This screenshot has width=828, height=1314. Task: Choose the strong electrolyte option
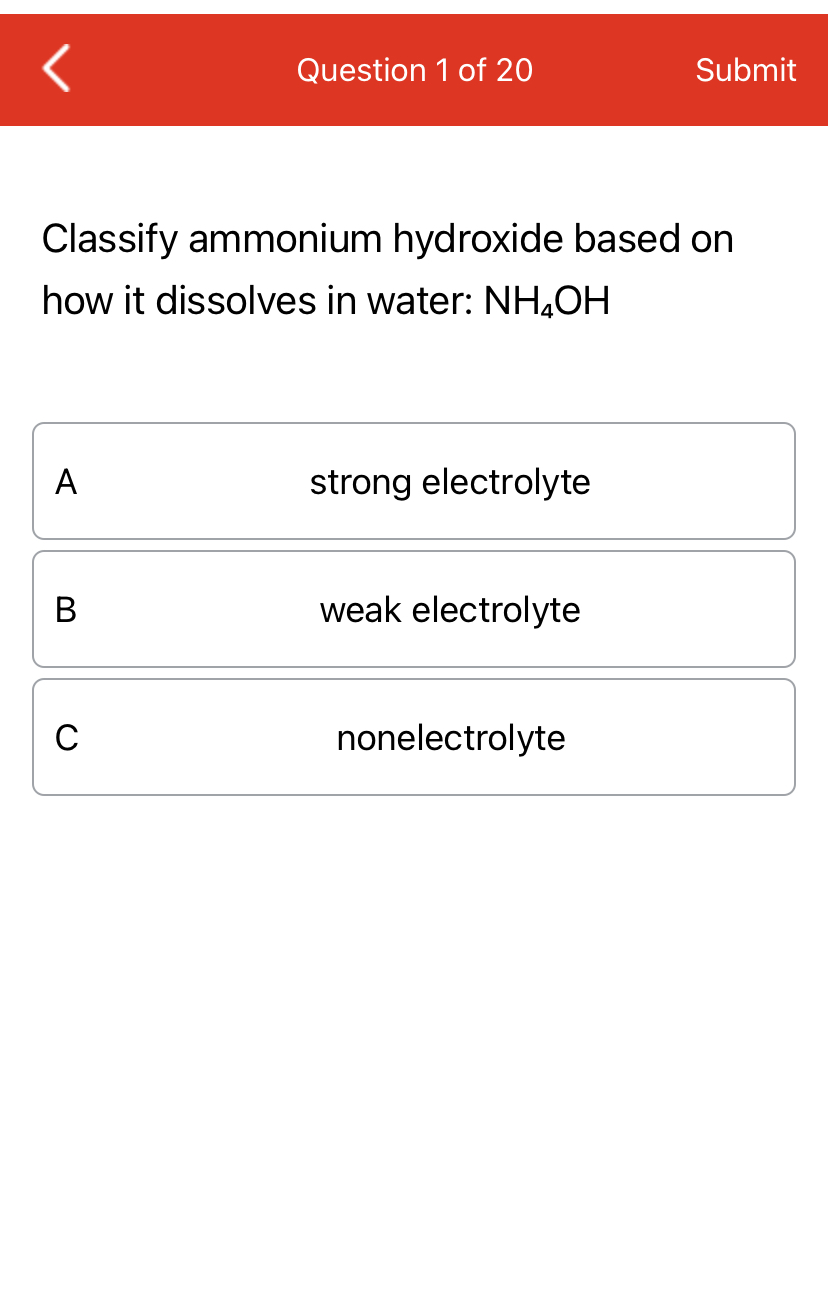click(x=450, y=481)
